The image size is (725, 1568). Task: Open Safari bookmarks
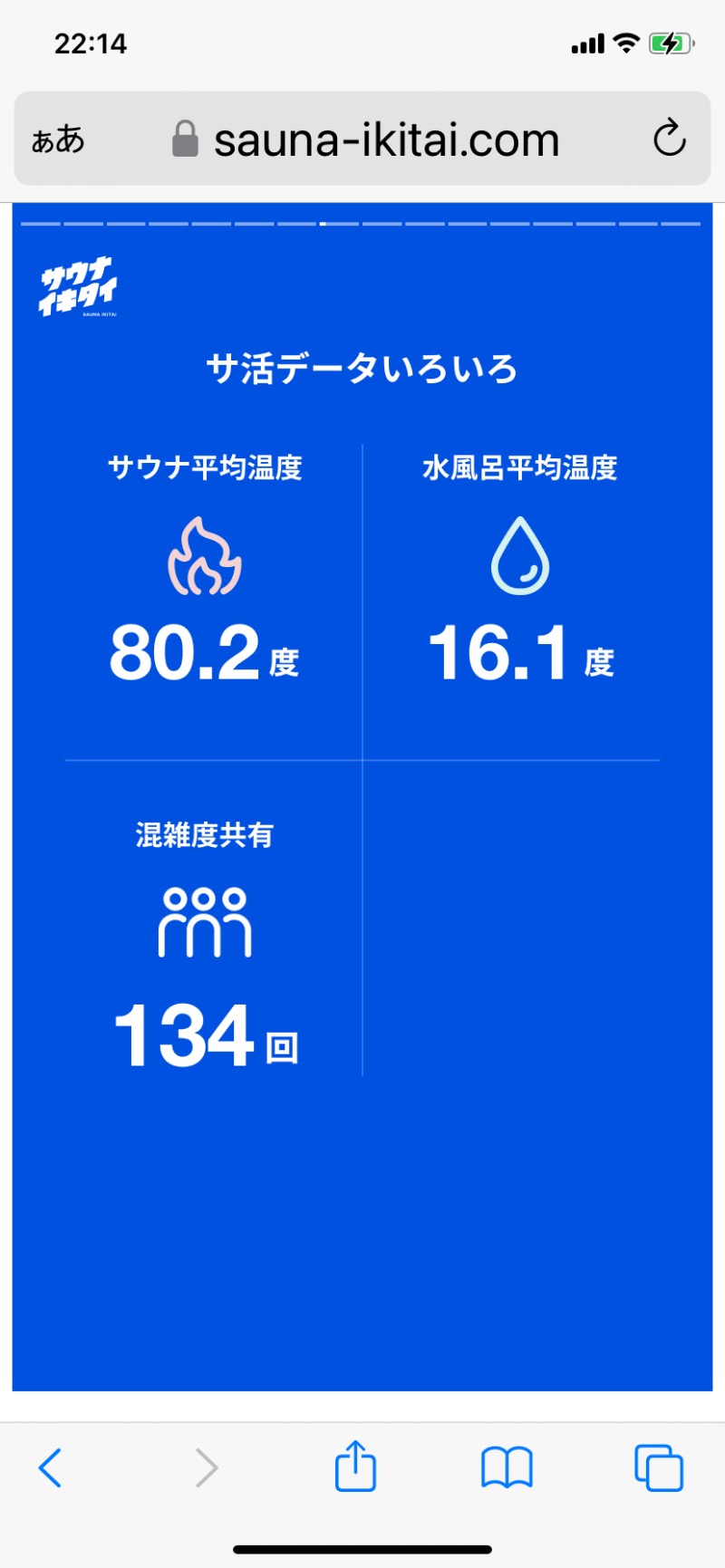click(507, 1467)
